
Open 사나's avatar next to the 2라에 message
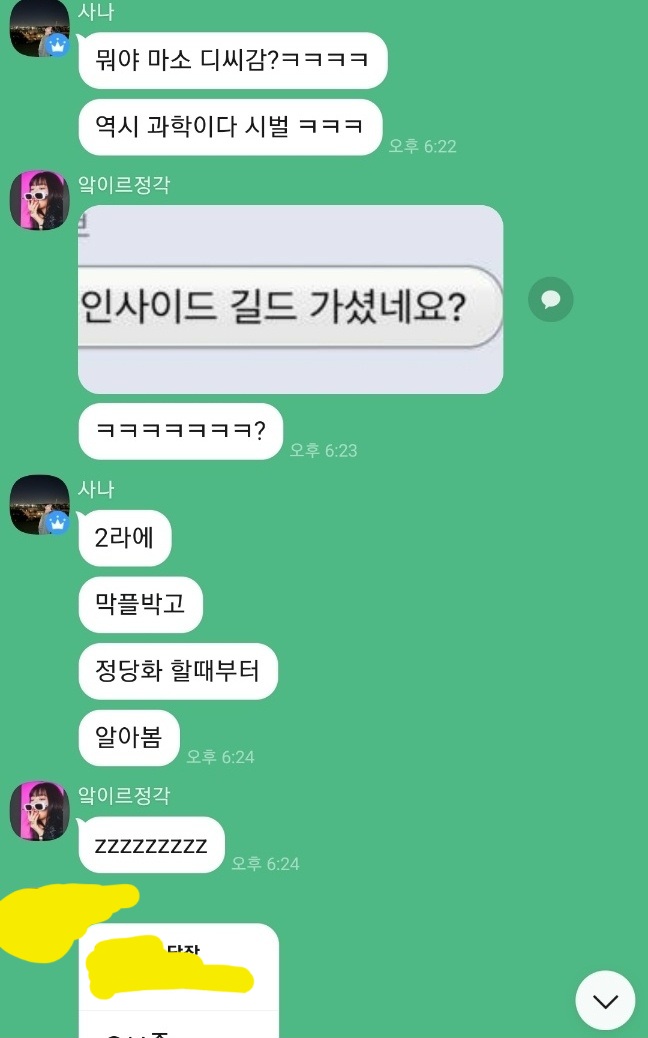point(39,504)
